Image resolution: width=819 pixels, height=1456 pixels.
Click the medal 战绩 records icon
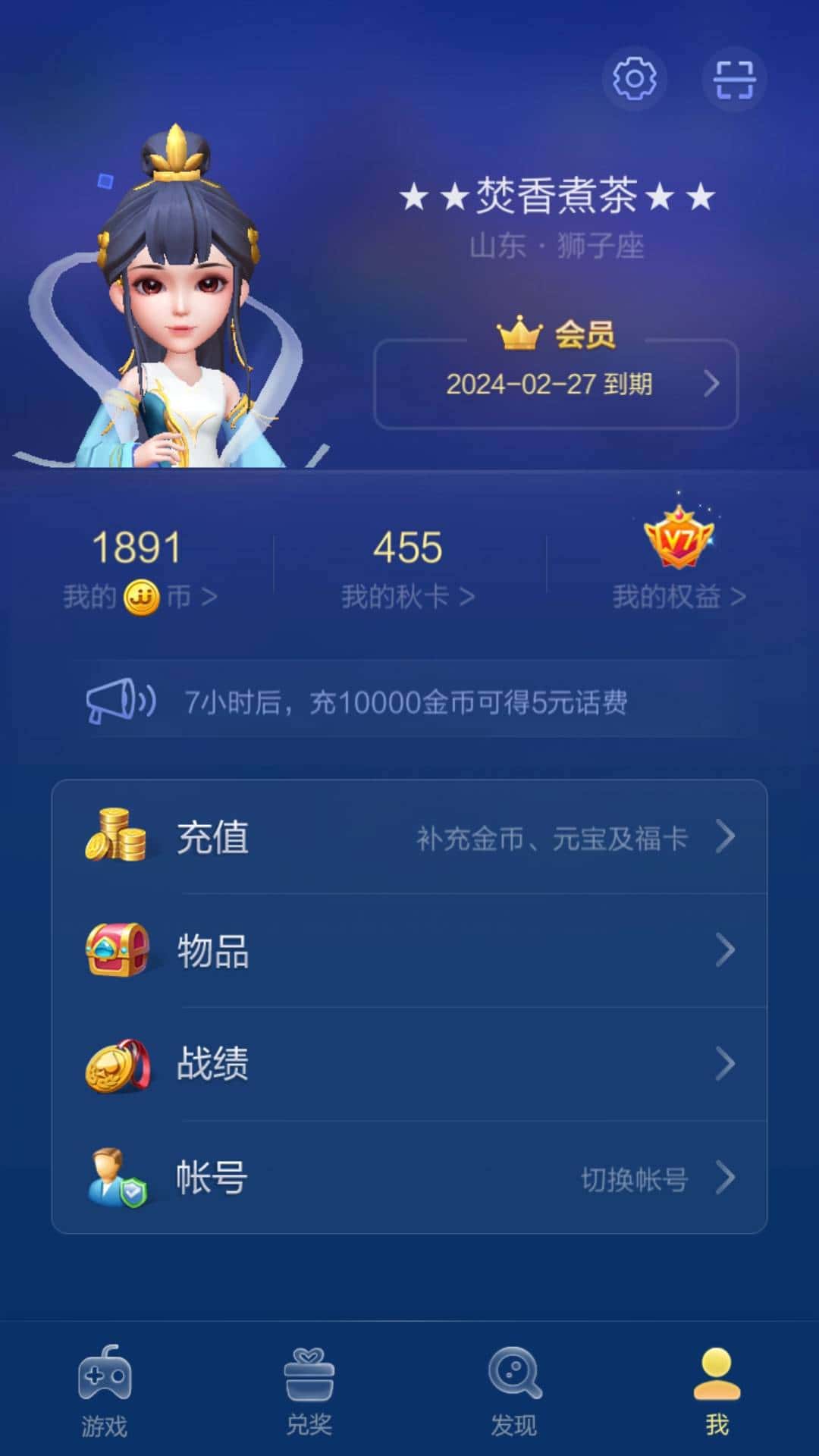point(118,1064)
